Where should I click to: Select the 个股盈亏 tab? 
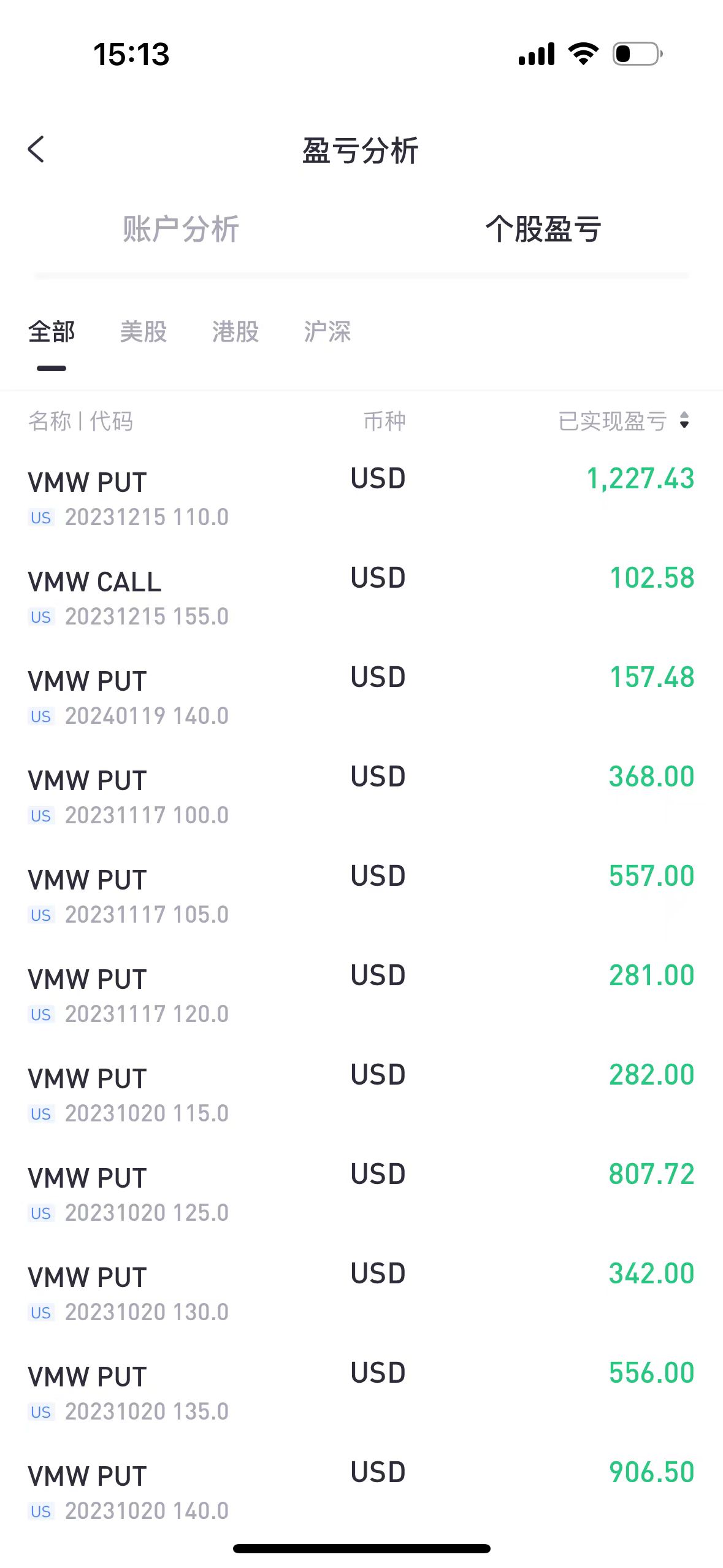pyautogui.click(x=543, y=229)
